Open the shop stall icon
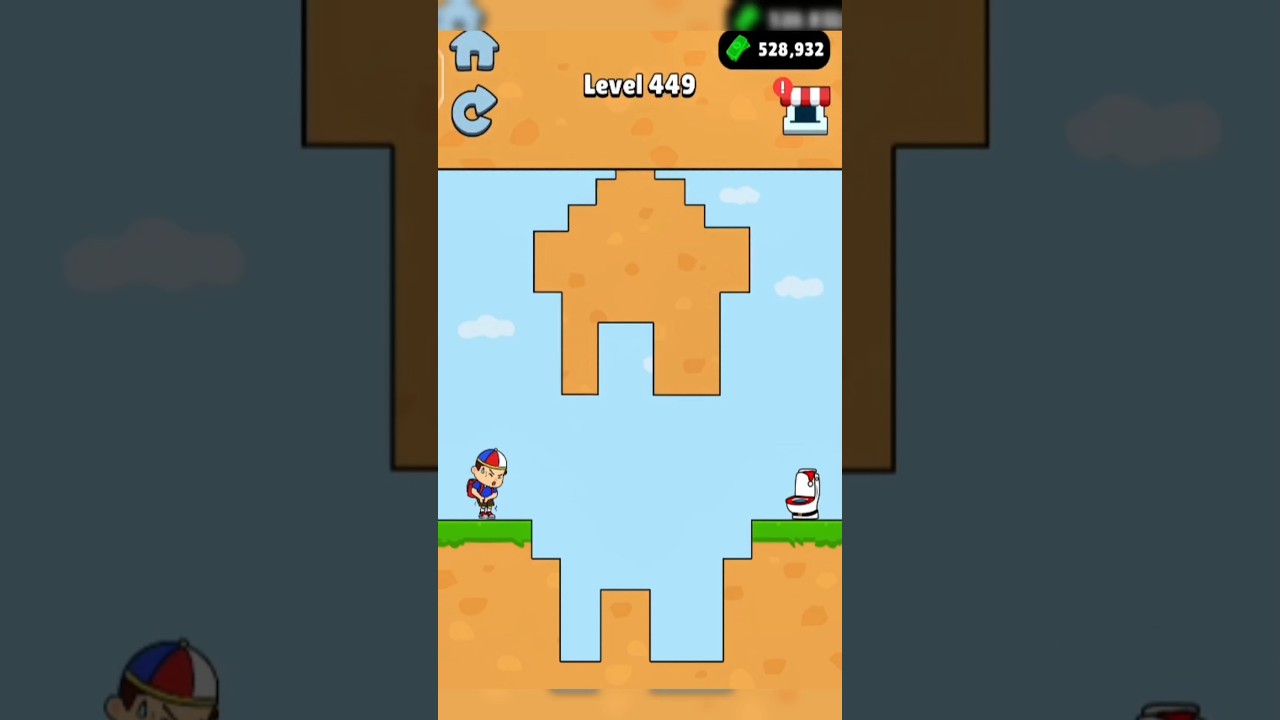1280x720 pixels. pos(805,108)
